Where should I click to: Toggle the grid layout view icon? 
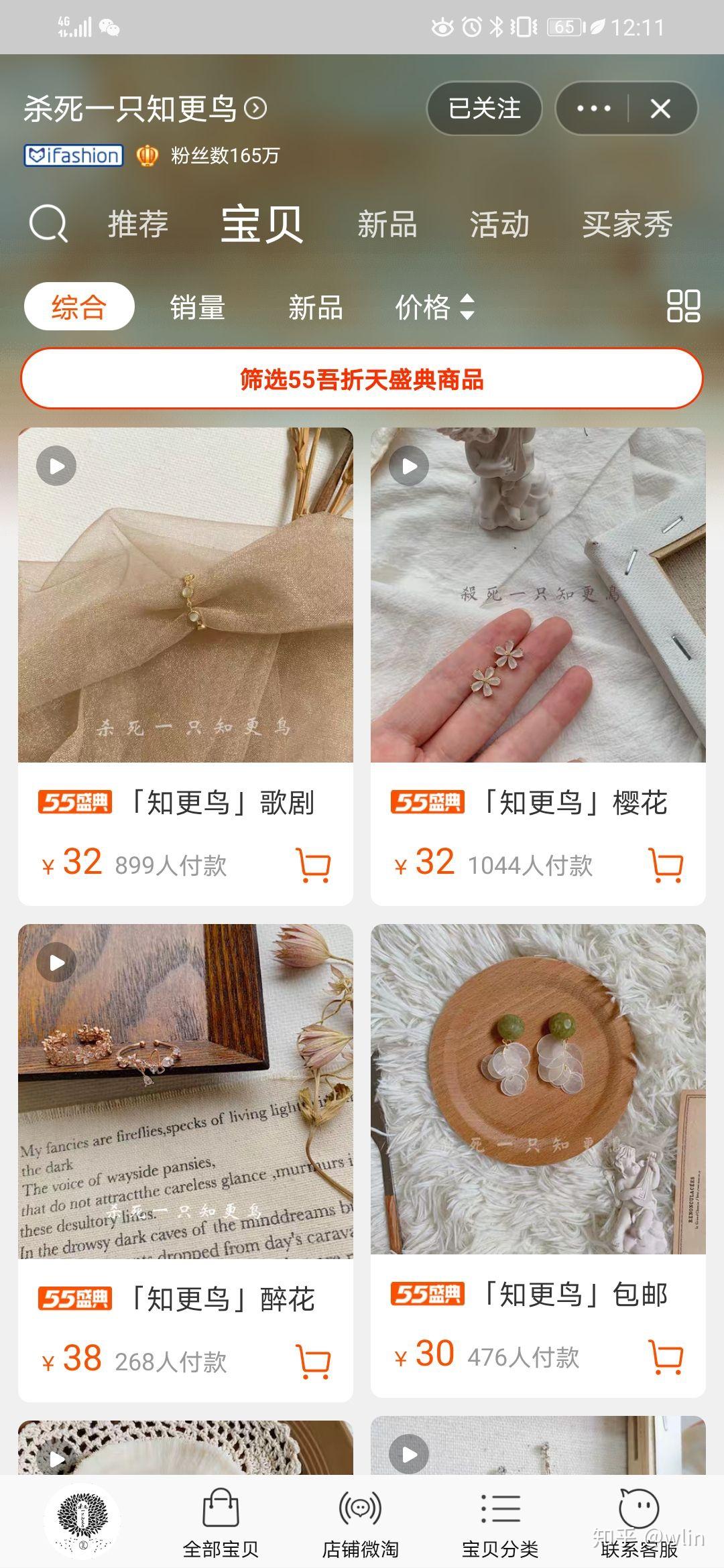[683, 306]
